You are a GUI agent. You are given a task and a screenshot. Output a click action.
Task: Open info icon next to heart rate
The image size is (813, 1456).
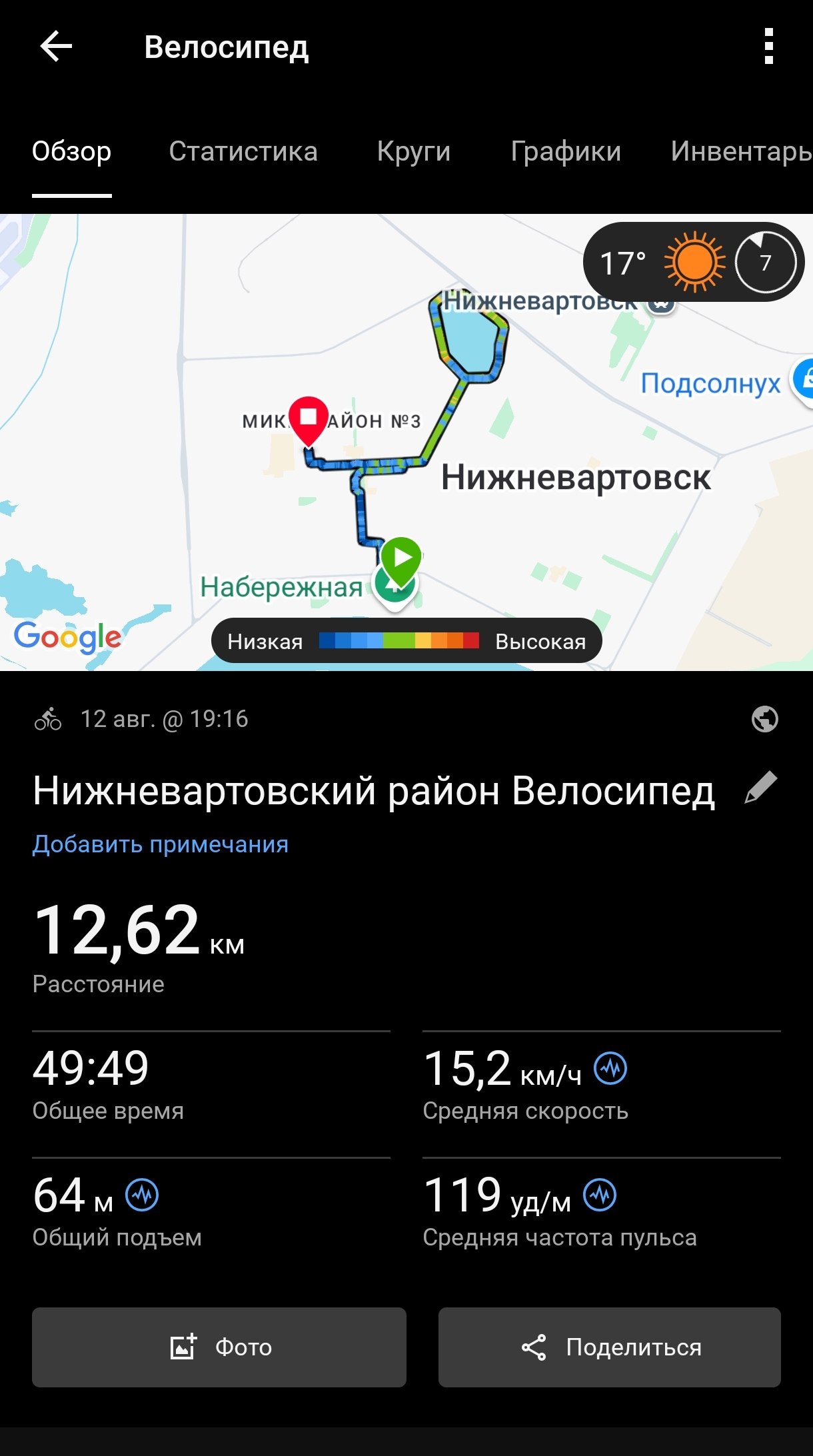coord(600,1195)
